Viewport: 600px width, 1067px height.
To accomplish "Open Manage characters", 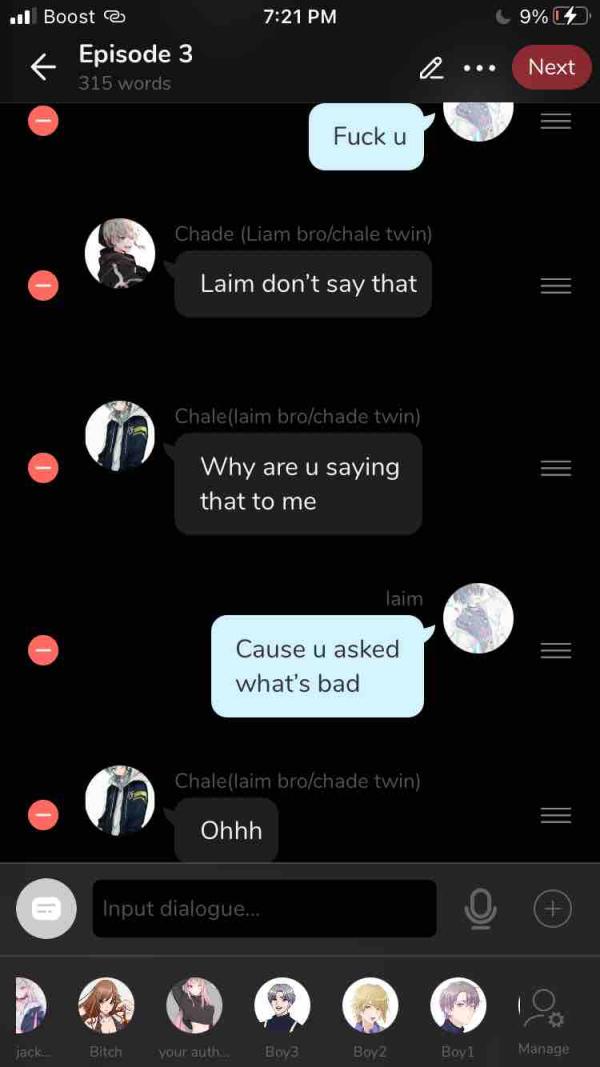I will coord(544,1016).
